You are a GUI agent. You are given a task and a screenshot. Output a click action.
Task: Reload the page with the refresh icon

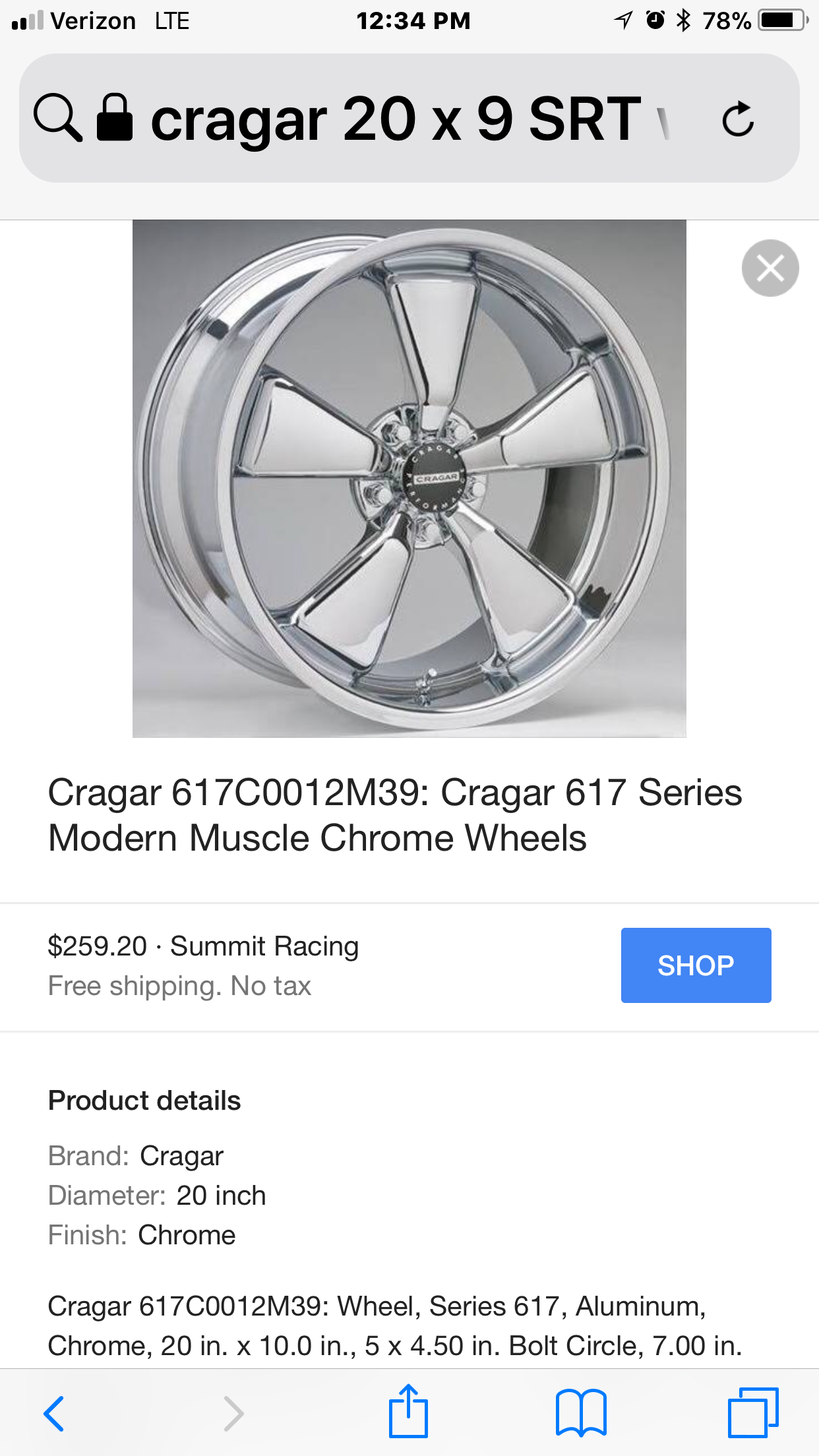pos(738,119)
